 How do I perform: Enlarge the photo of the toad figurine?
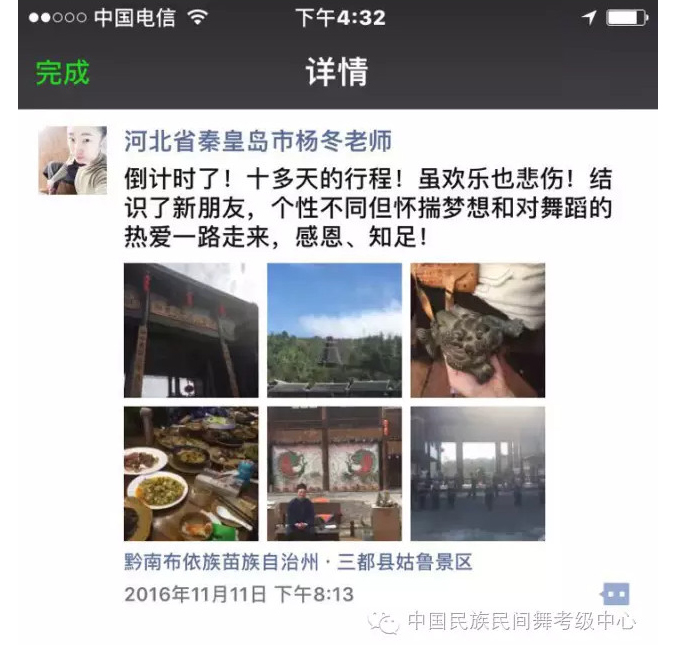478,330
